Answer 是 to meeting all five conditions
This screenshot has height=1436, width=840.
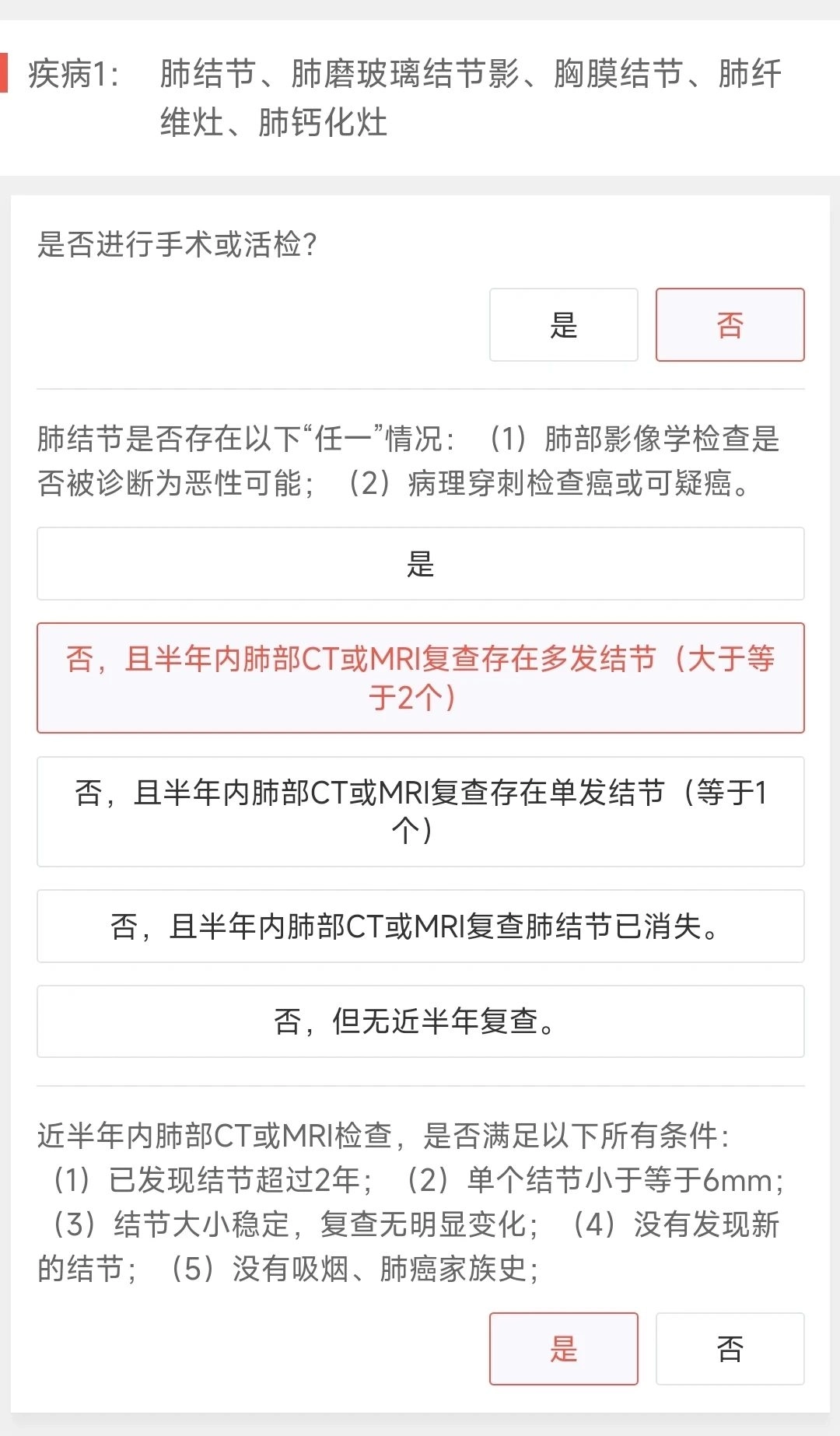coord(564,1349)
